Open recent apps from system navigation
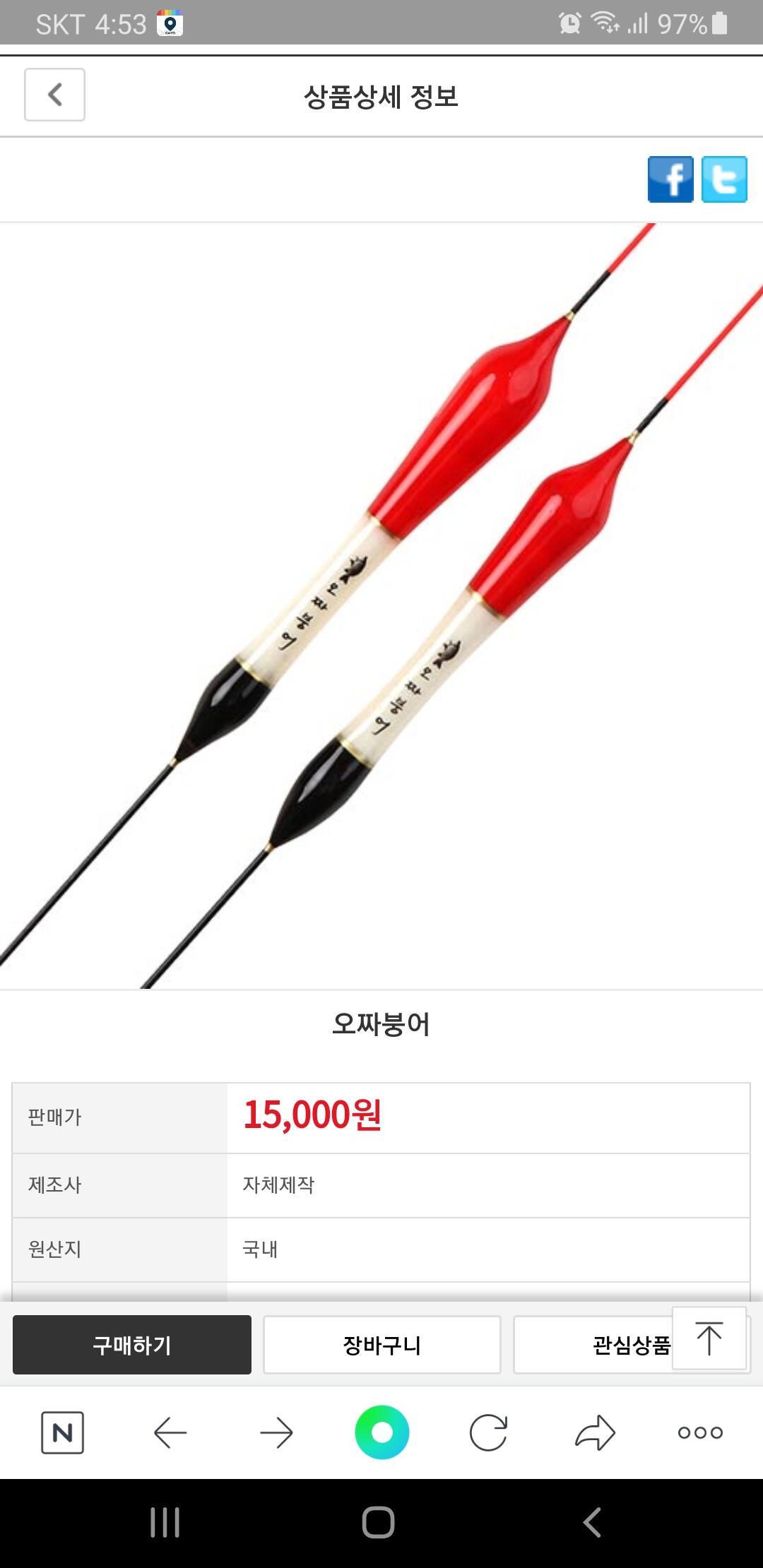763x1568 pixels. (165, 1523)
